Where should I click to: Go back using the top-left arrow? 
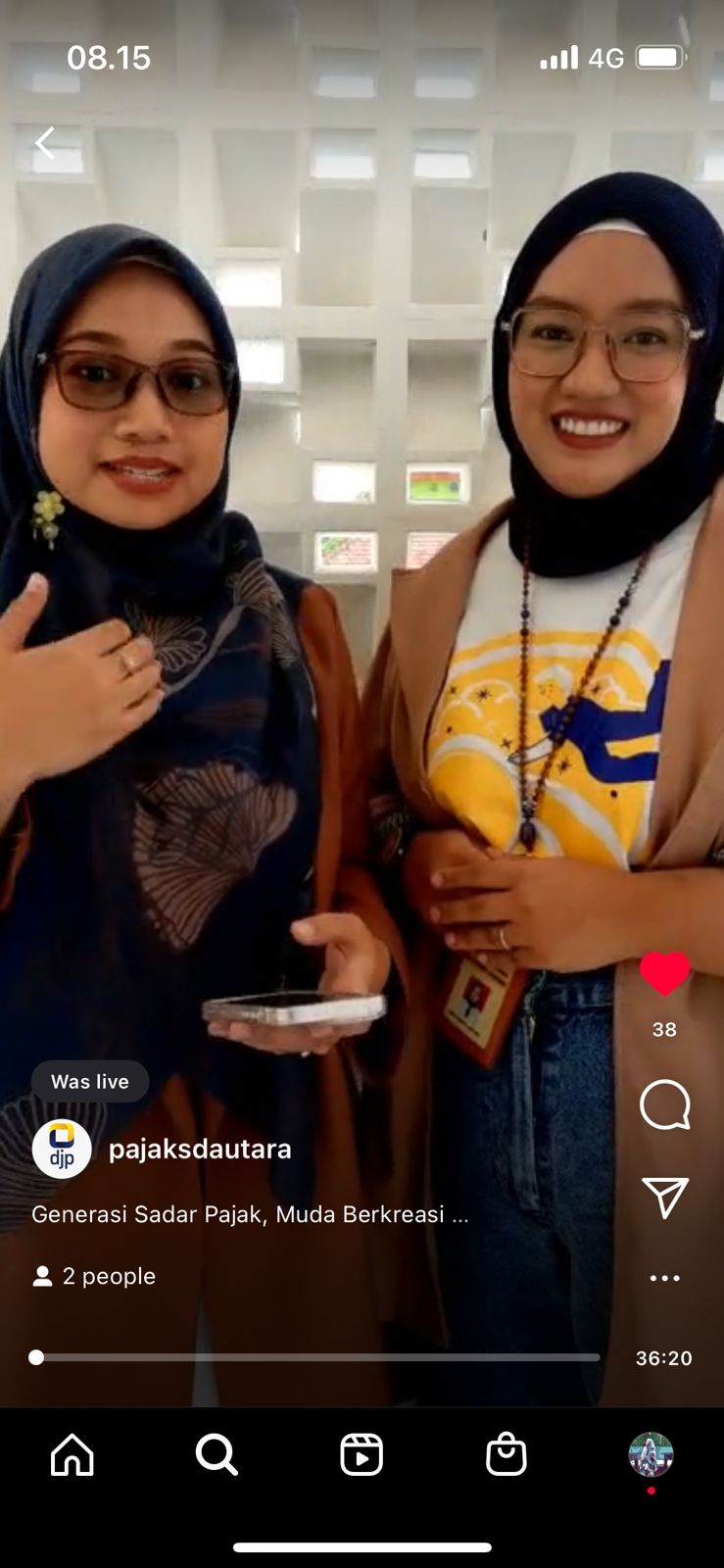point(45,143)
